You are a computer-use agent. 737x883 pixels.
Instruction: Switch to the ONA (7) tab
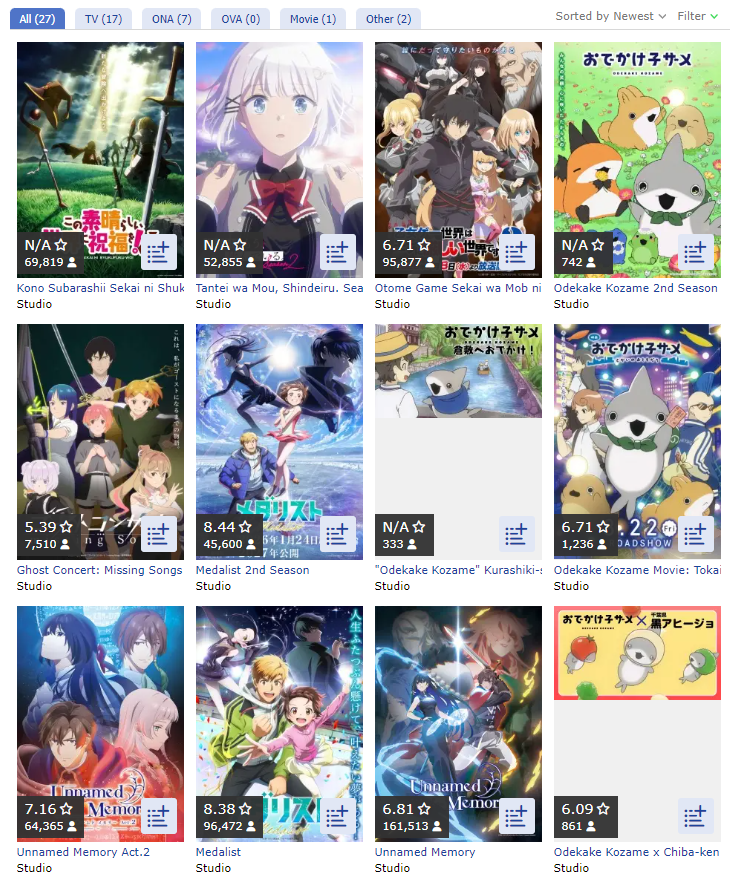[x=172, y=19]
